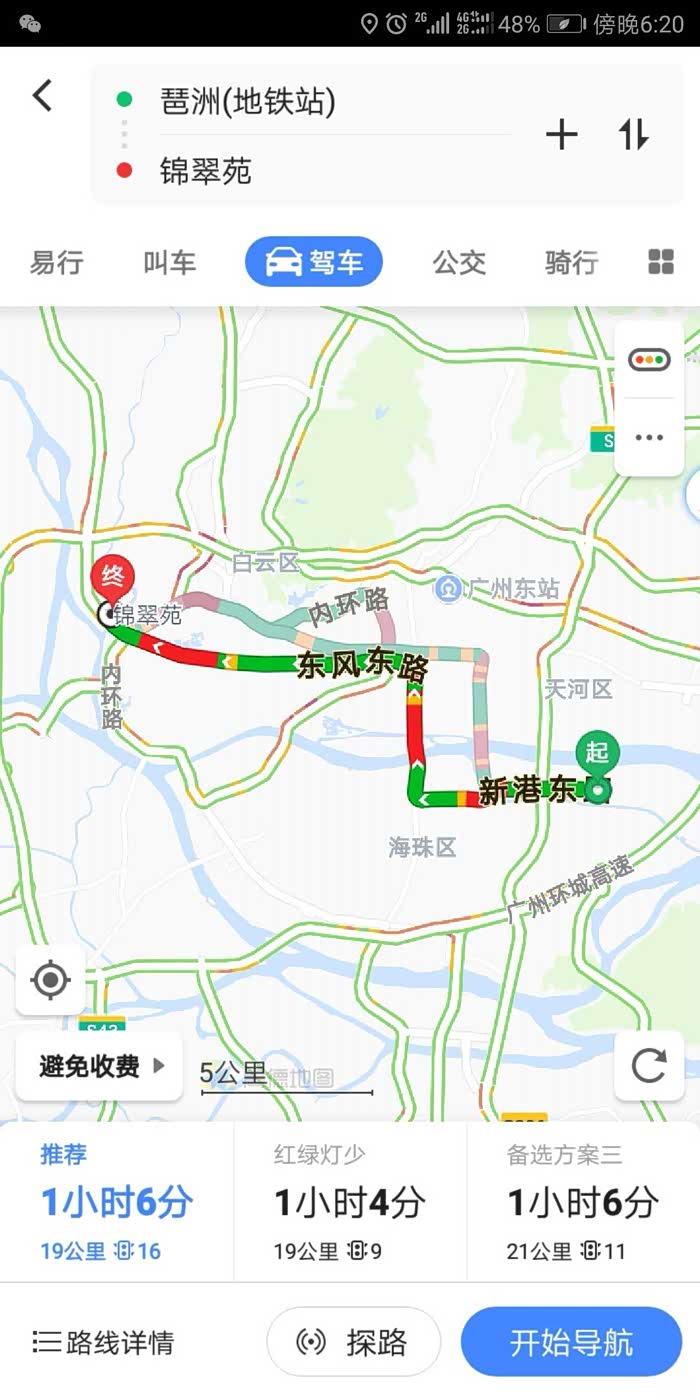Switch to the 公交 transit tab
The image size is (700, 1400).
pyautogui.click(x=459, y=263)
